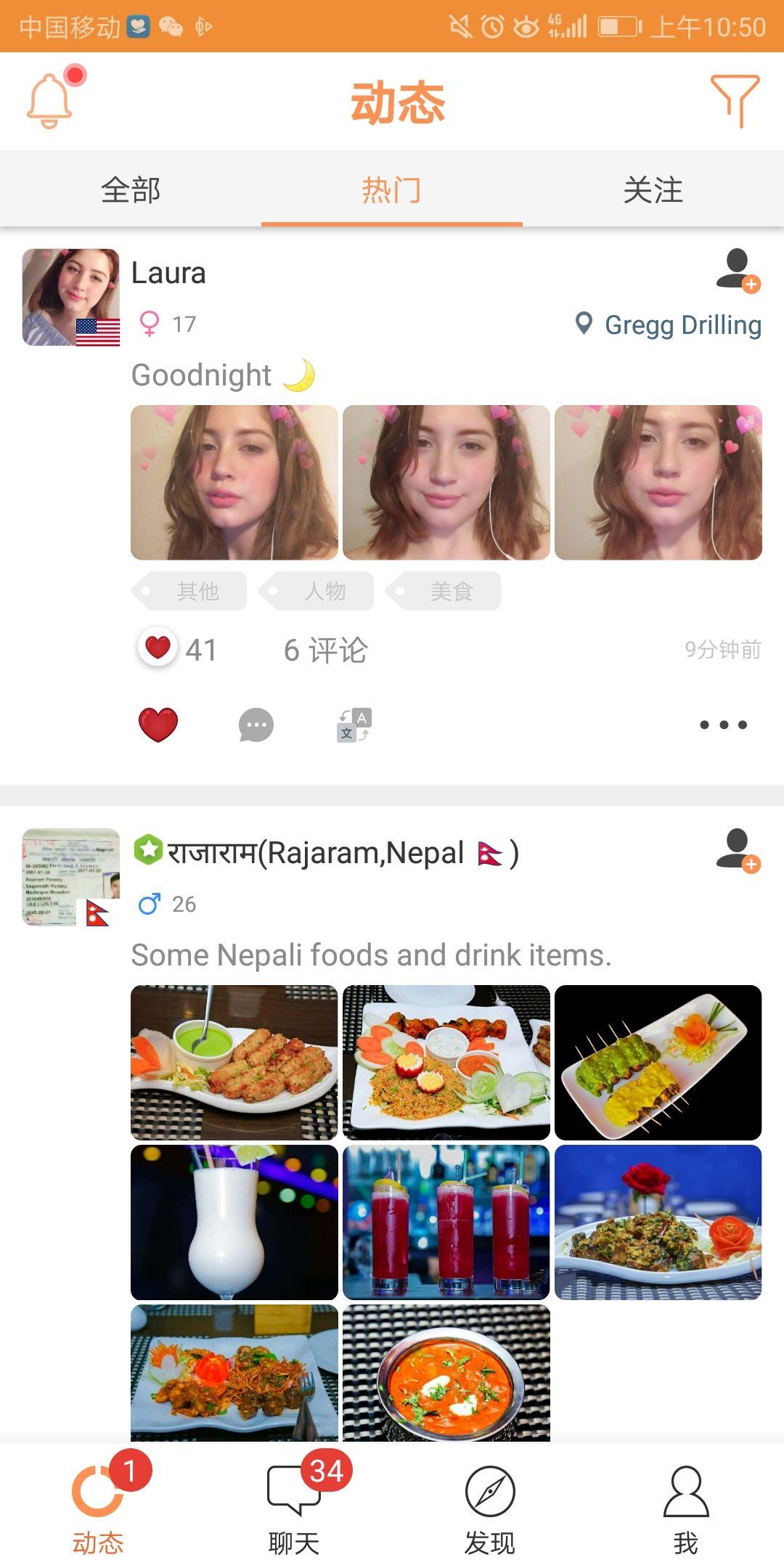Switch to the 关注 tab
This screenshot has width=784, height=1568.
point(653,190)
